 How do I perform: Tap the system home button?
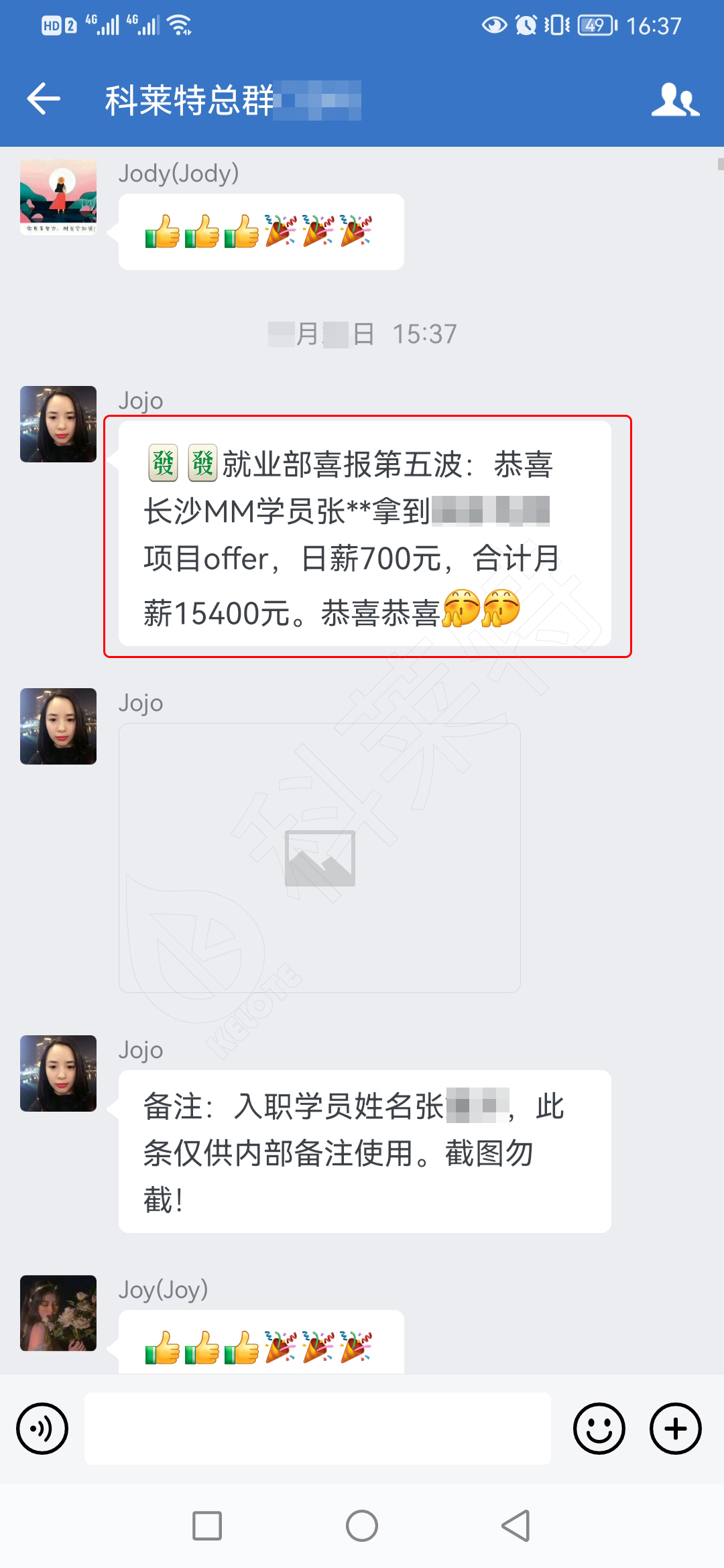click(362, 1526)
